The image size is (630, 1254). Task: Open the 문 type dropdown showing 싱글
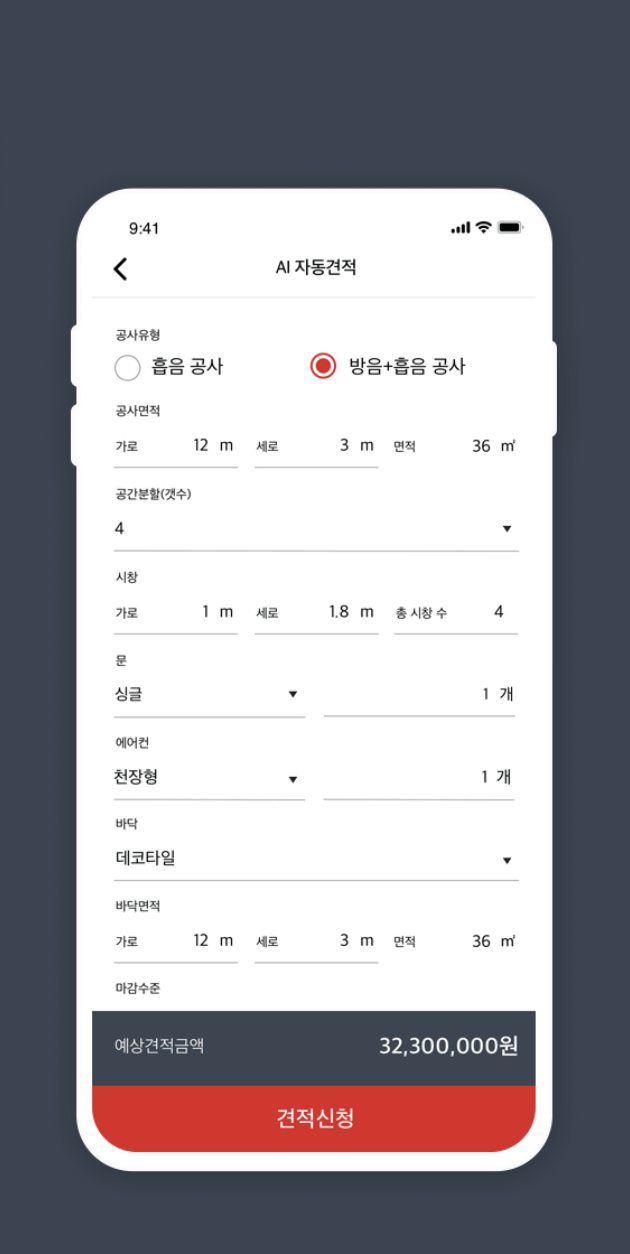209,694
